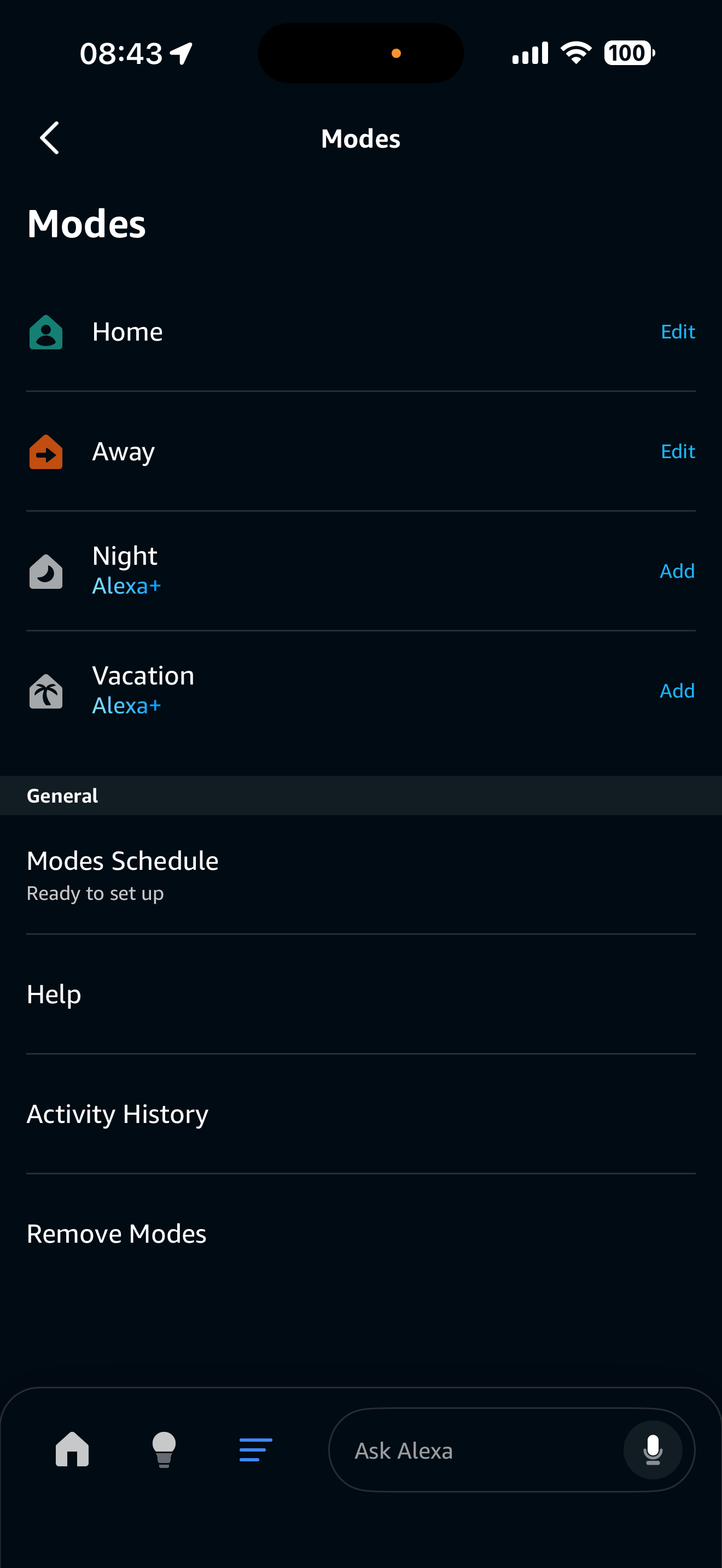
Task: Edit the Home mode
Action: [x=677, y=332]
